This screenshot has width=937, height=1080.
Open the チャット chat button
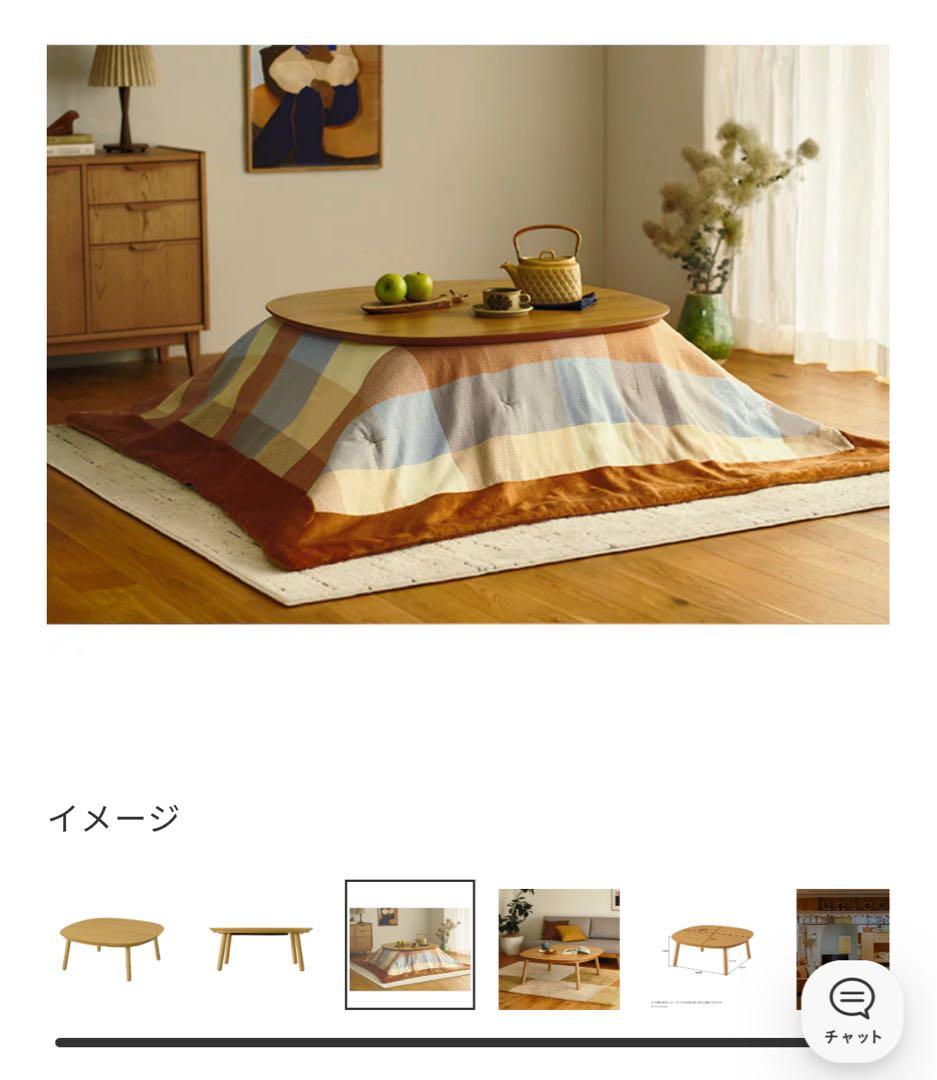tap(852, 1011)
